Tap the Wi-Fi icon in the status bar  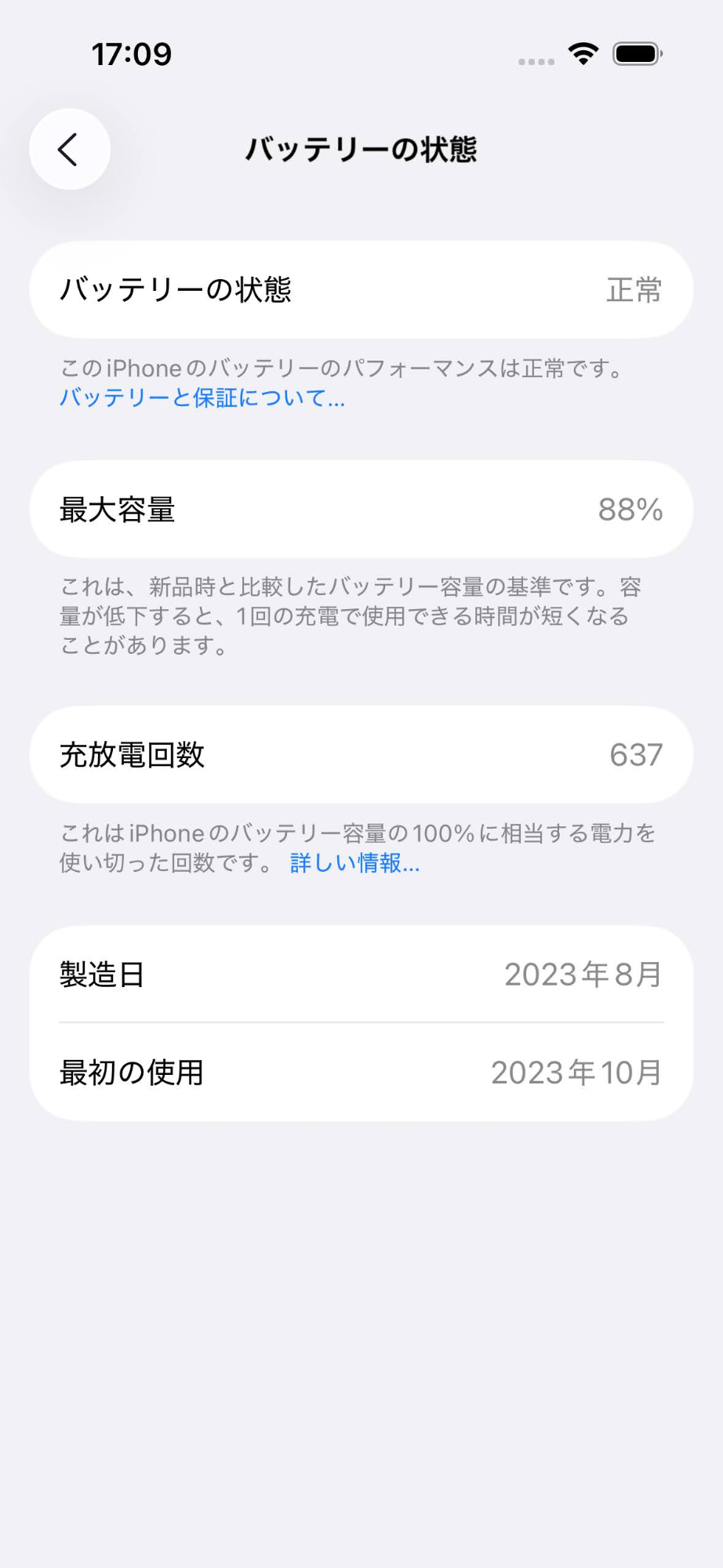tap(581, 55)
